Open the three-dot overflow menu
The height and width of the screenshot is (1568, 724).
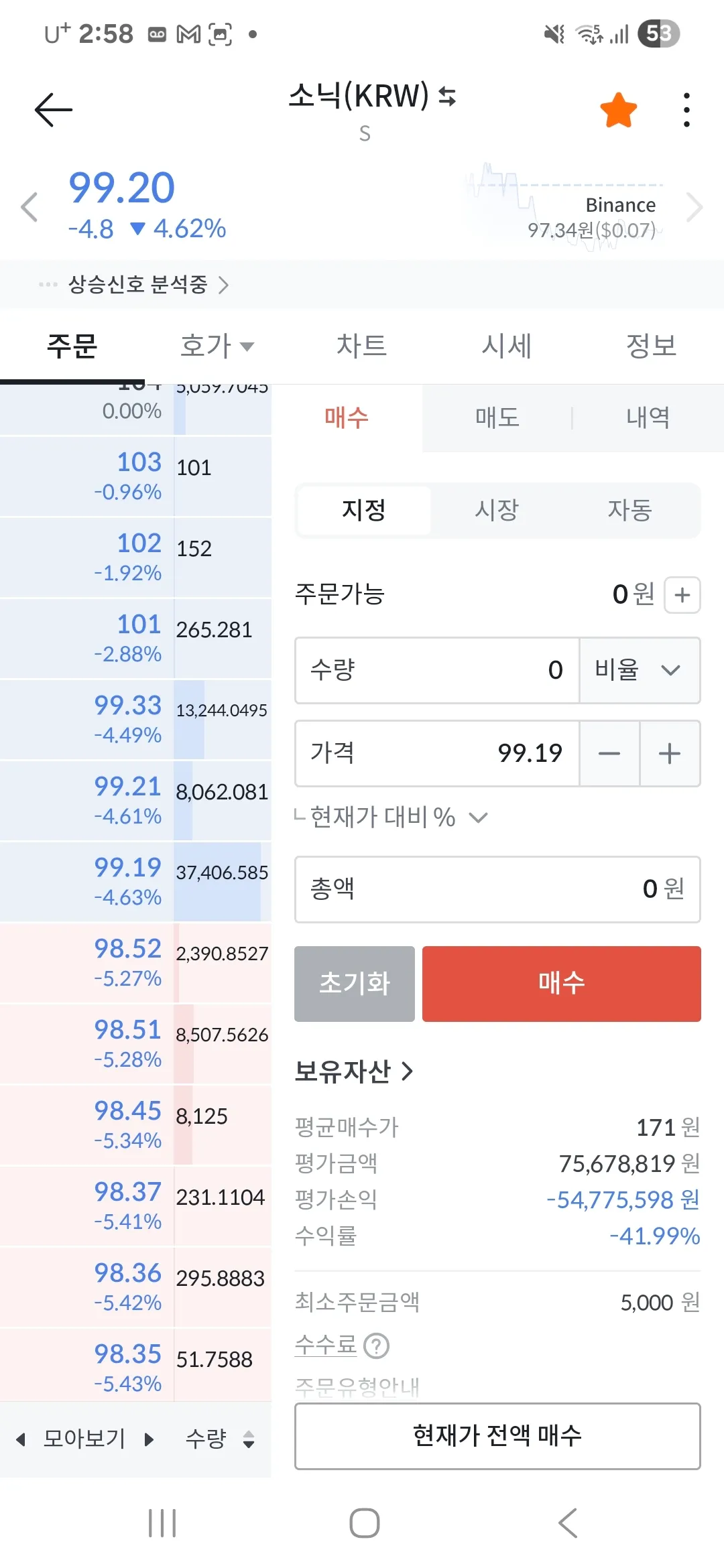point(686,110)
